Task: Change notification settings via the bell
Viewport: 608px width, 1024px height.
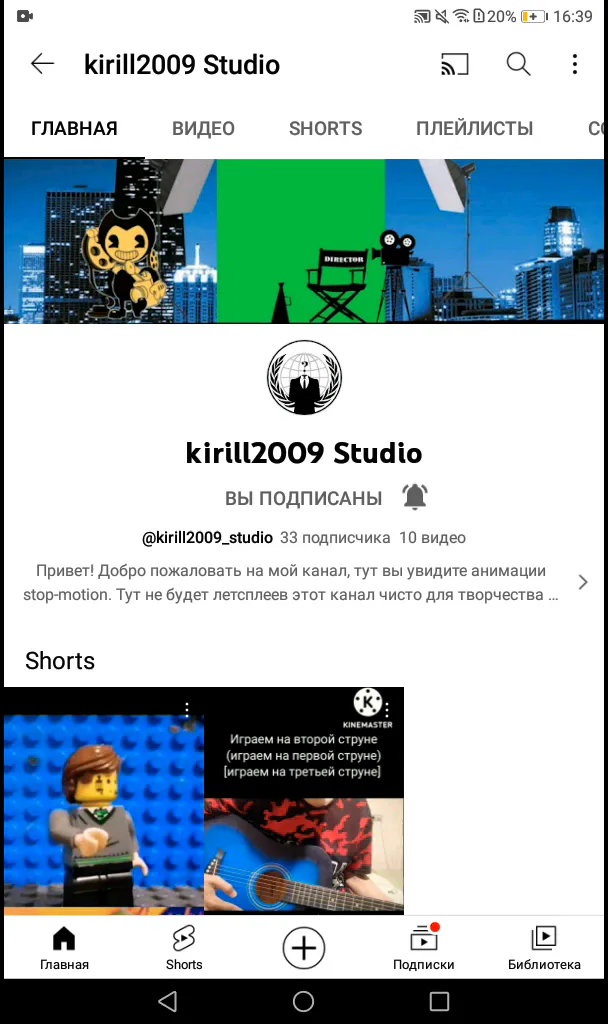Action: pos(414,497)
